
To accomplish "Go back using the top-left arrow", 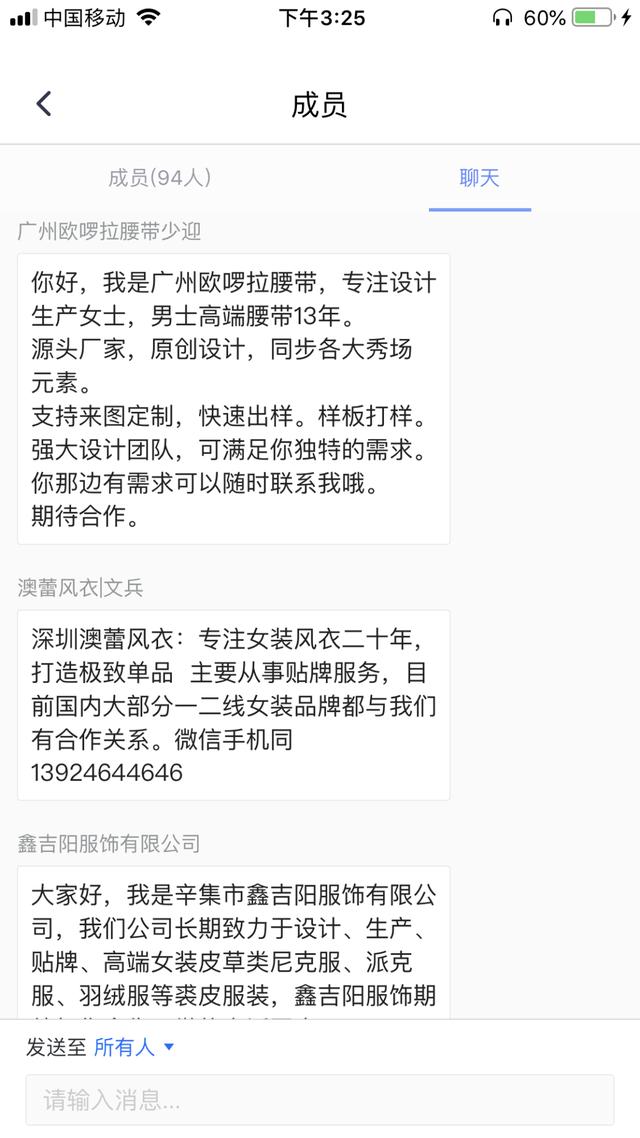I will [x=44, y=104].
